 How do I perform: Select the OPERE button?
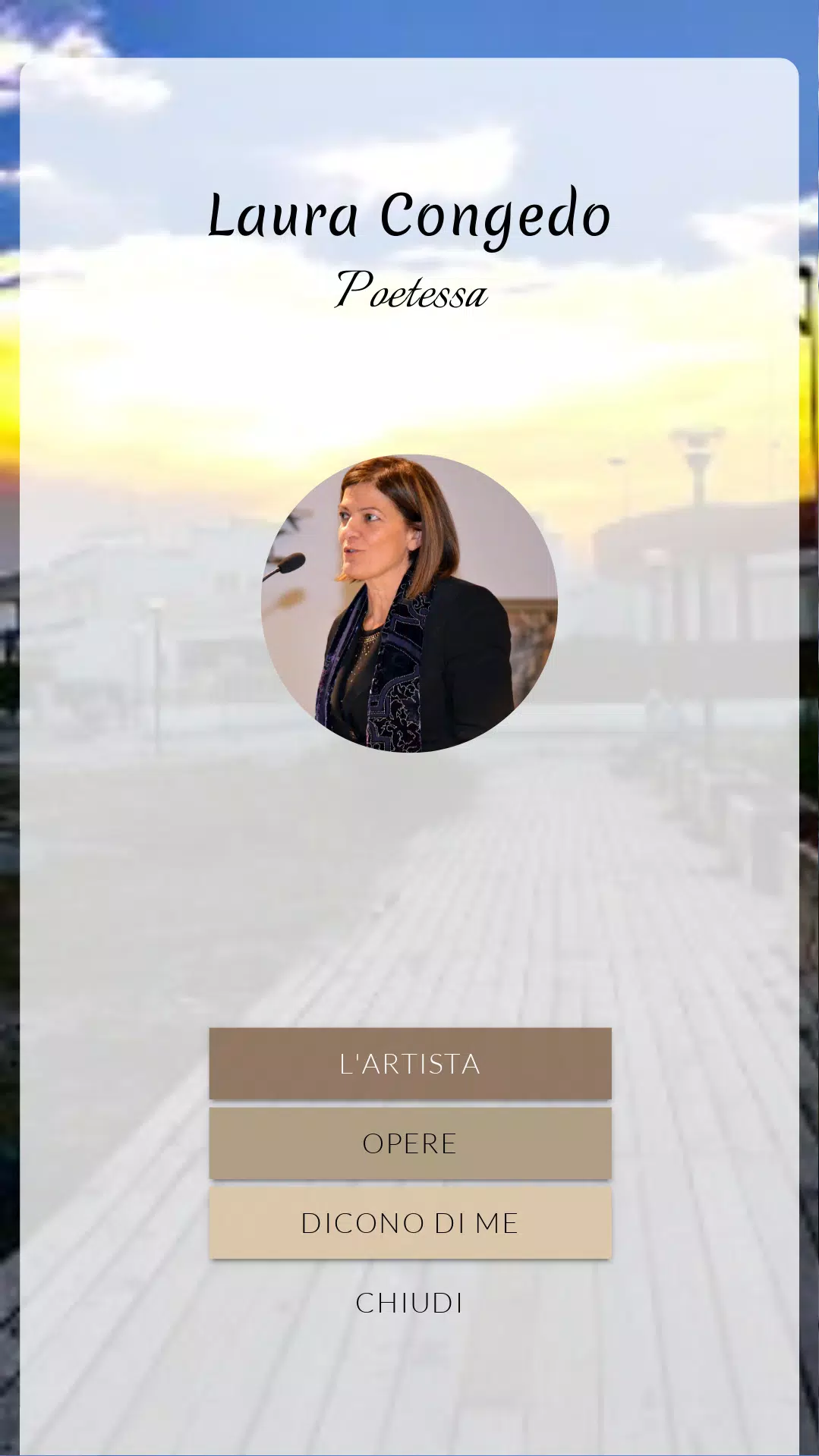(x=410, y=1143)
